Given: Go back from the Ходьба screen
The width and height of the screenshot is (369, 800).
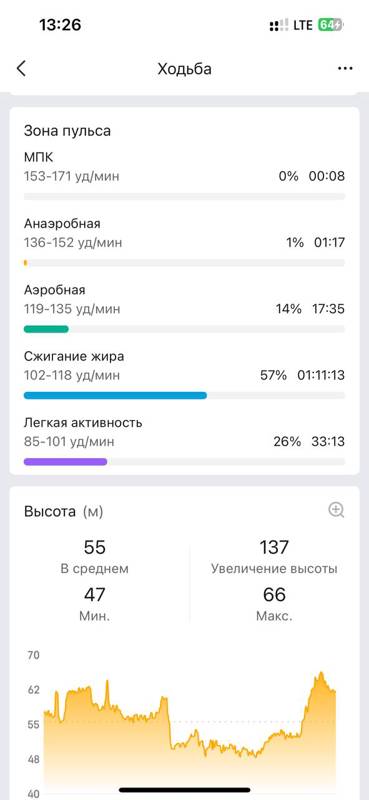Looking at the screenshot, I should [21, 69].
